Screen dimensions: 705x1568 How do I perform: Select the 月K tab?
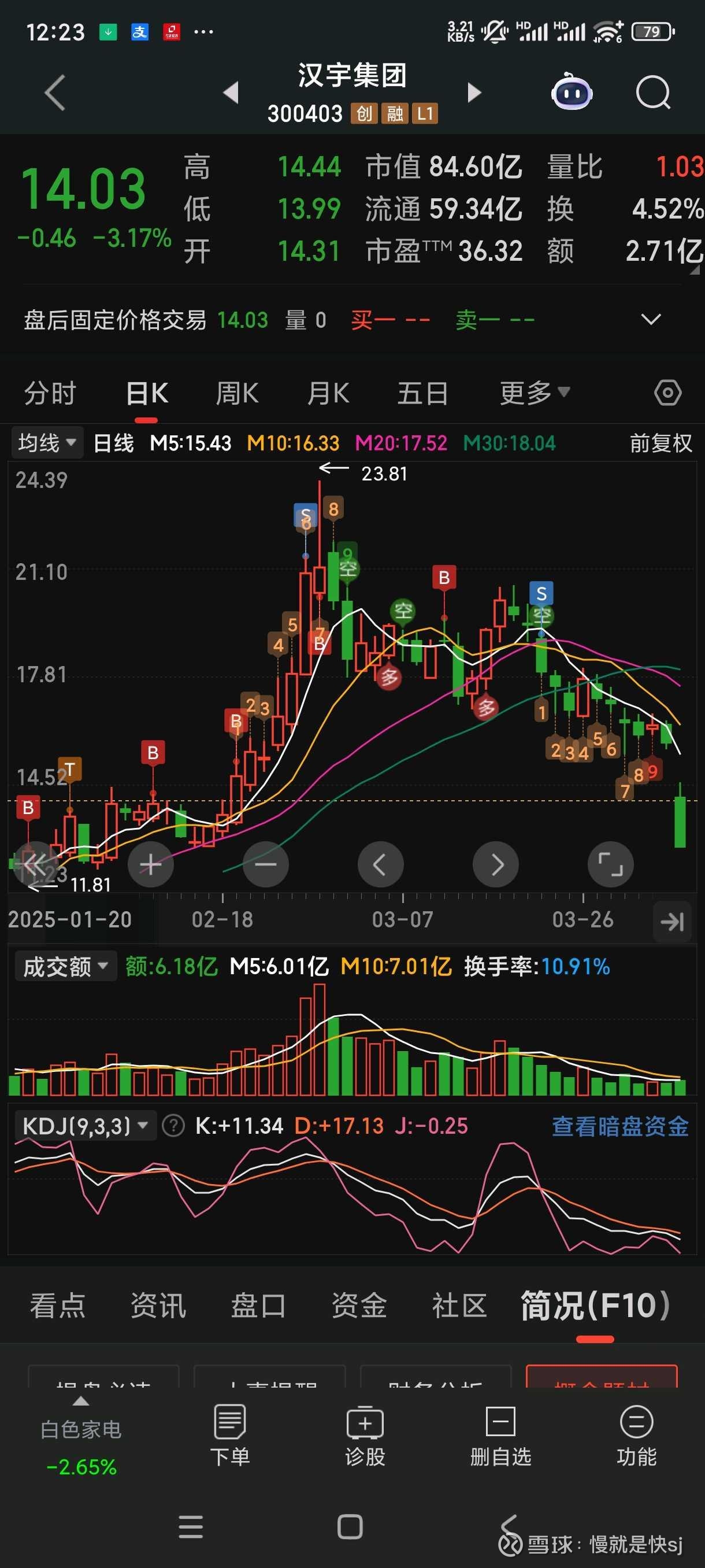click(x=328, y=393)
